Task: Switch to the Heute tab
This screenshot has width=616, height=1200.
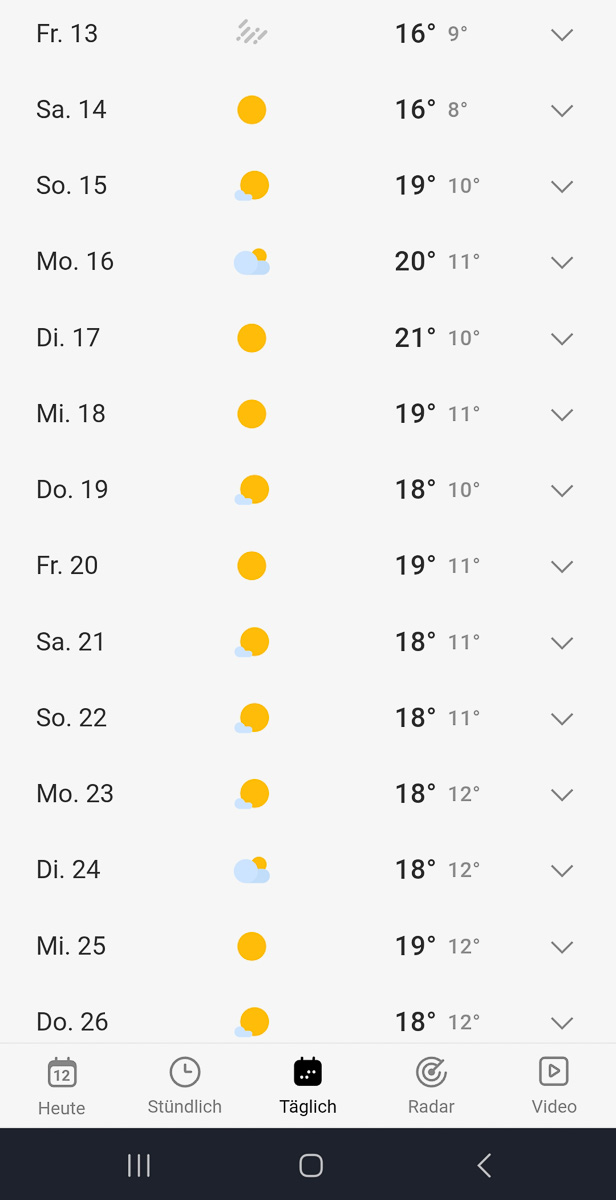Action: coord(62,1085)
